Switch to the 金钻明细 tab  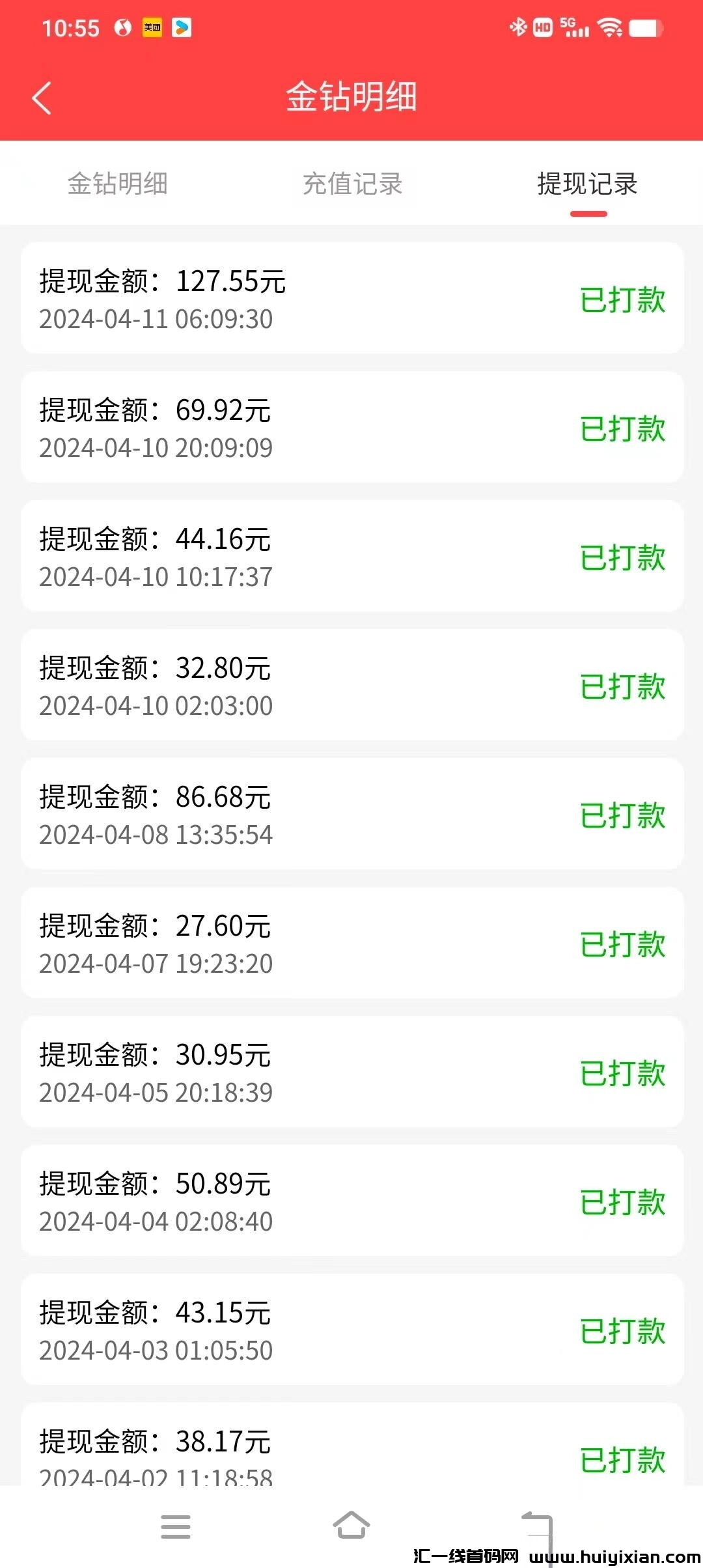(x=117, y=185)
